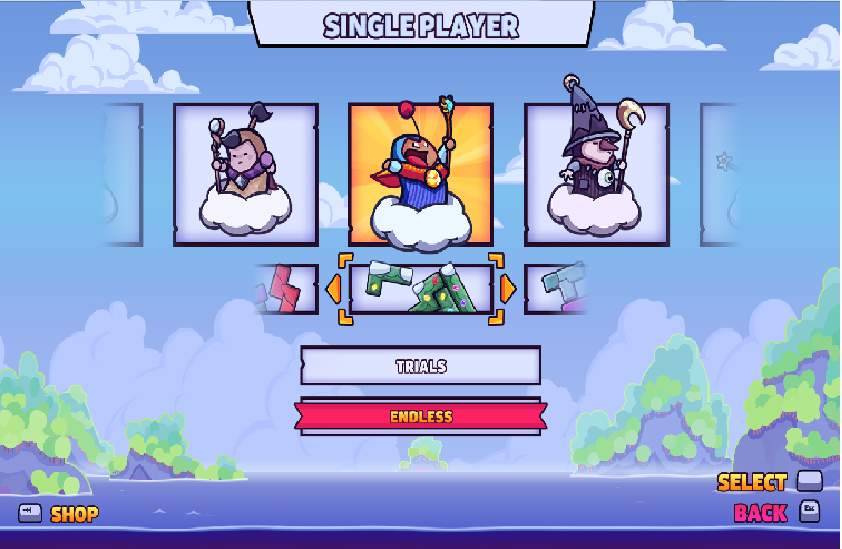Select the Trials mode button

point(420,366)
